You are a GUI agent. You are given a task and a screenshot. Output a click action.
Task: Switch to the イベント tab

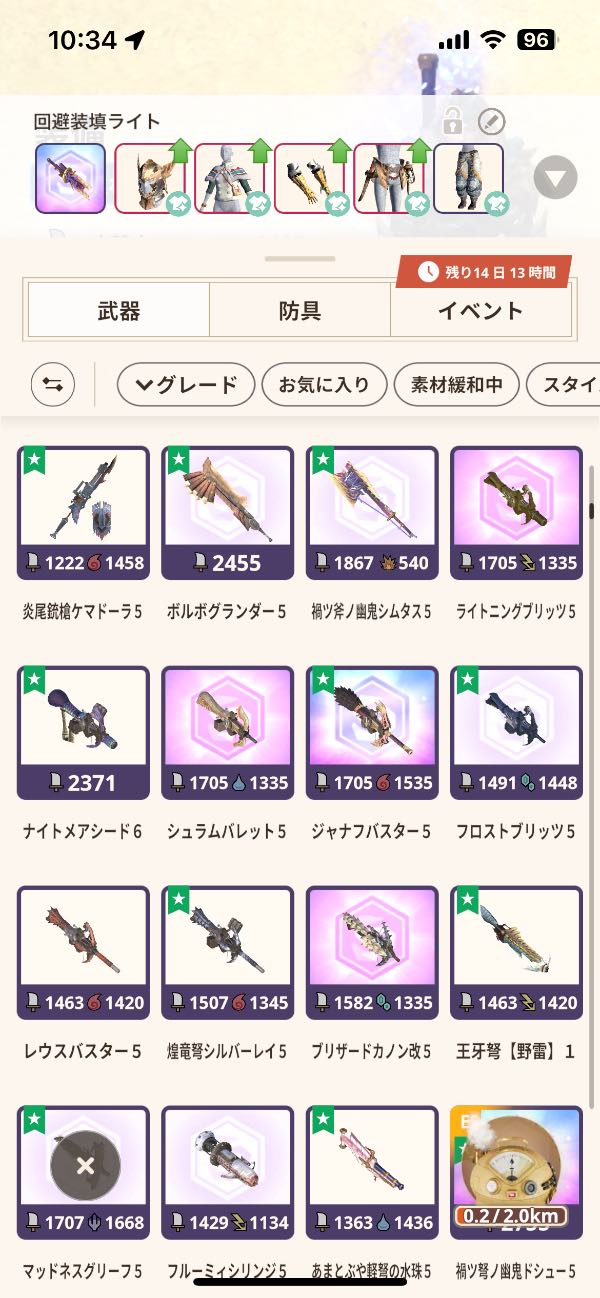point(480,310)
